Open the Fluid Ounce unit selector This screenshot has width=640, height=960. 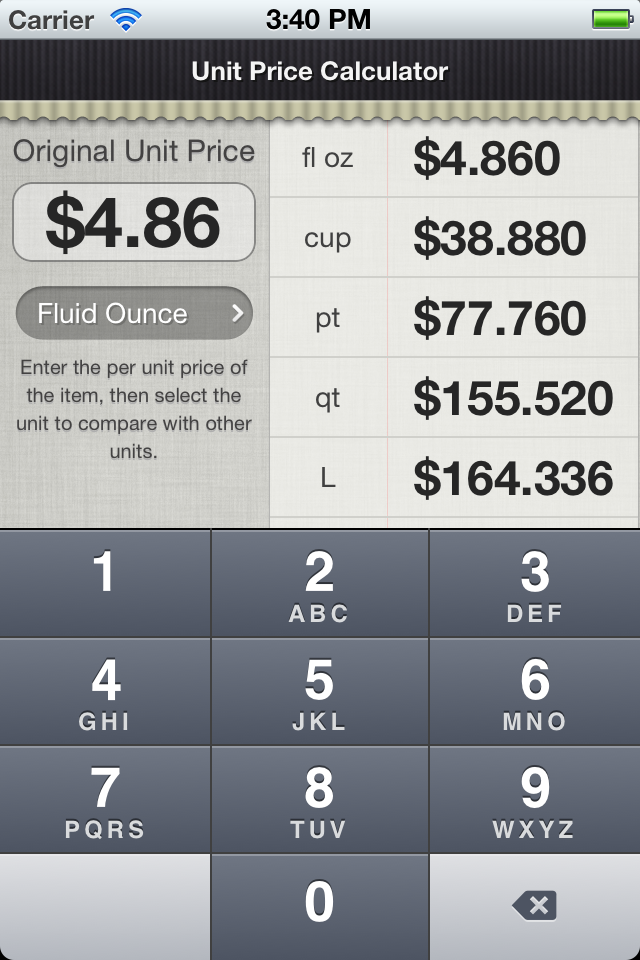[134, 314]
